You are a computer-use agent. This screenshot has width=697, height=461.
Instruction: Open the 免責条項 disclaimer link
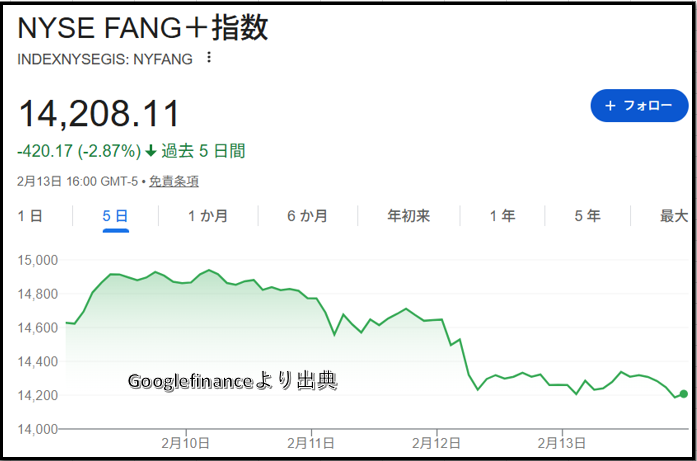[x=175, y=181]
